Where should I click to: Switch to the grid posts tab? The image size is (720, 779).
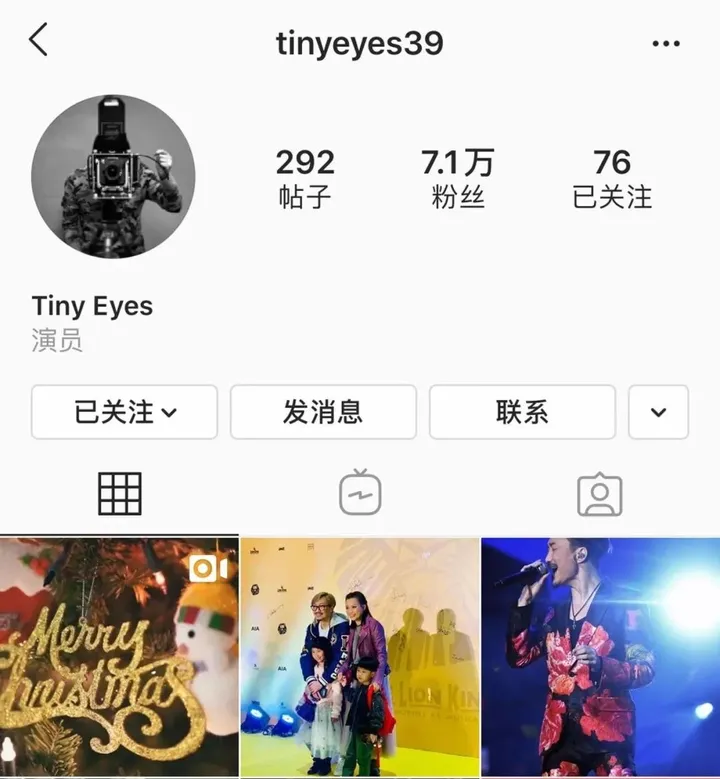click(x=120, y=494)
